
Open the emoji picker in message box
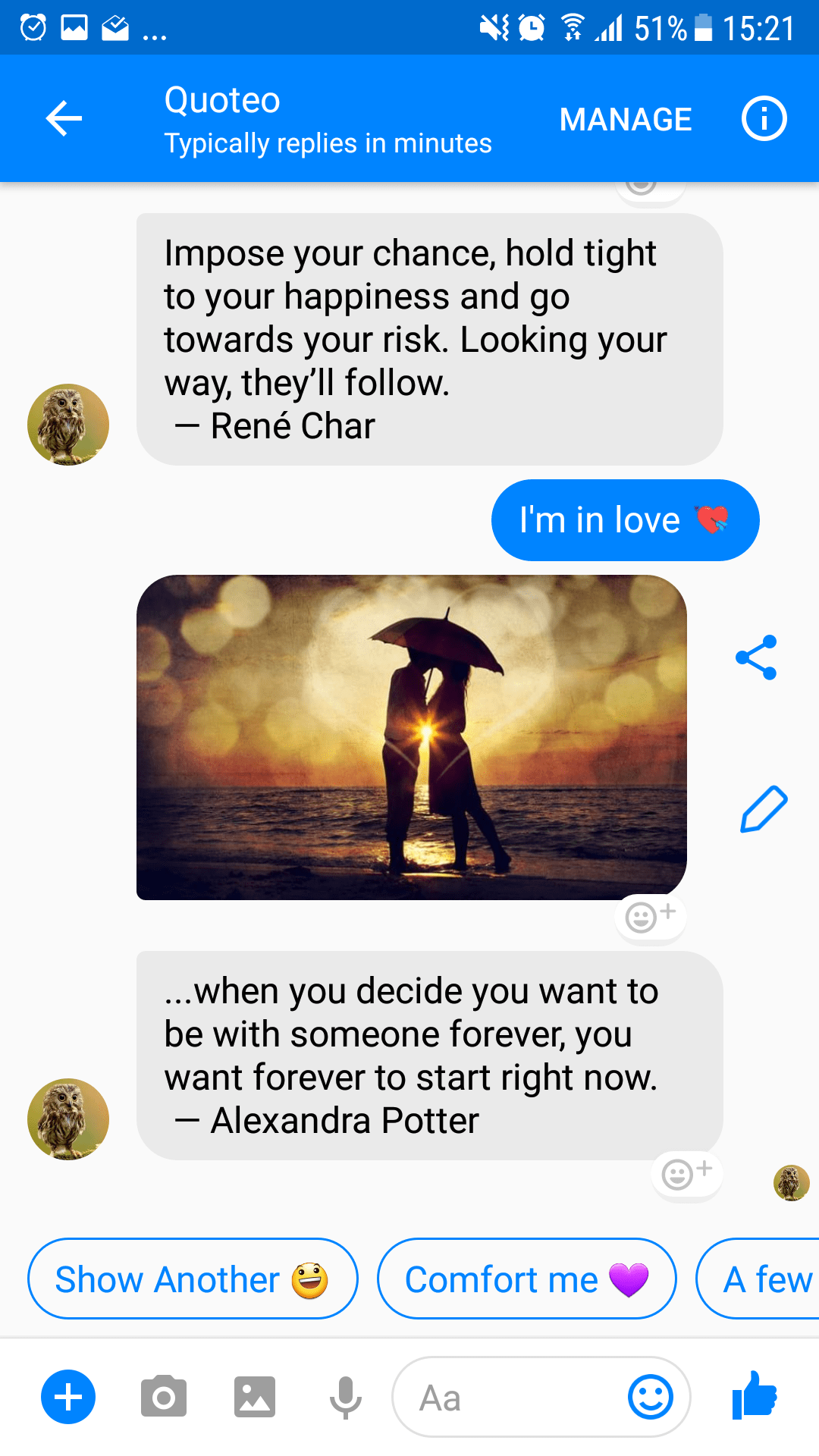coord(651,1397)
